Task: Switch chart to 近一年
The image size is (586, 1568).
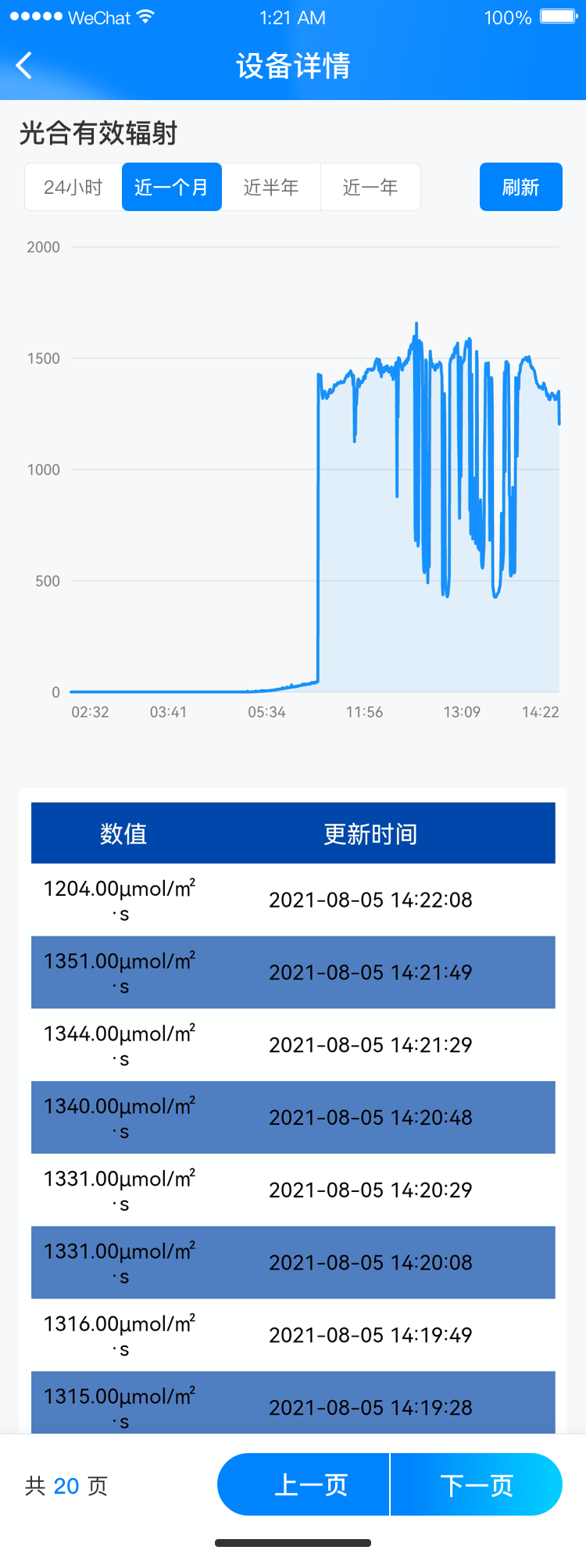Action: (370, 188)
